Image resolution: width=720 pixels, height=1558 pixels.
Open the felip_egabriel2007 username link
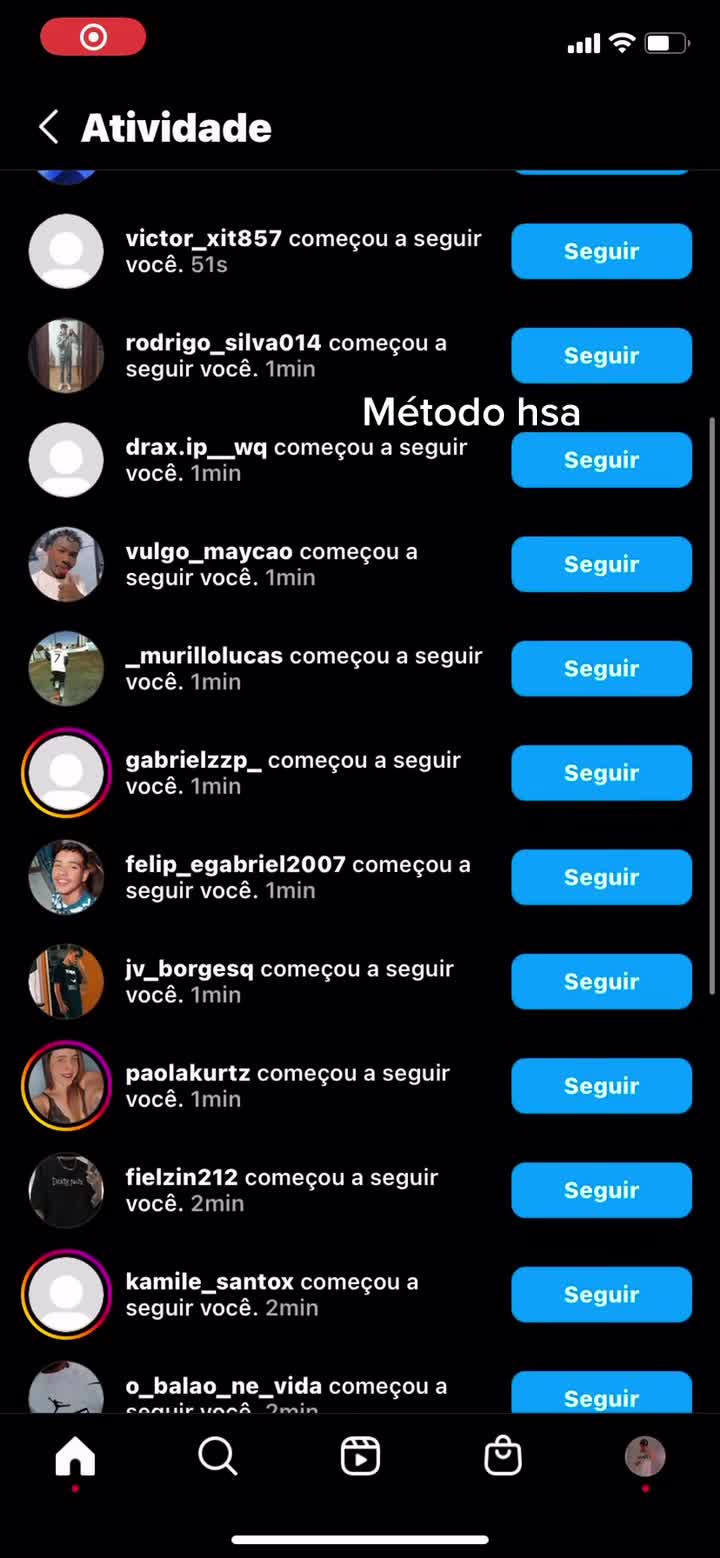pos(235,864)
